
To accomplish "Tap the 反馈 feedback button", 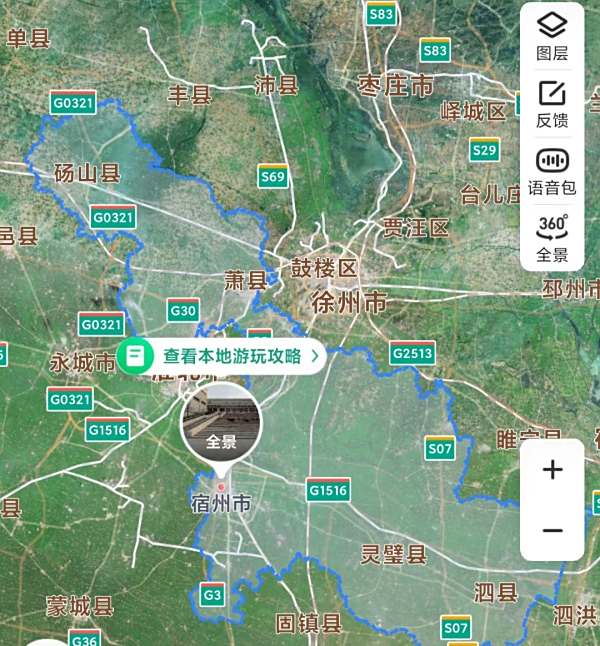I will click(x=552, y=103).
